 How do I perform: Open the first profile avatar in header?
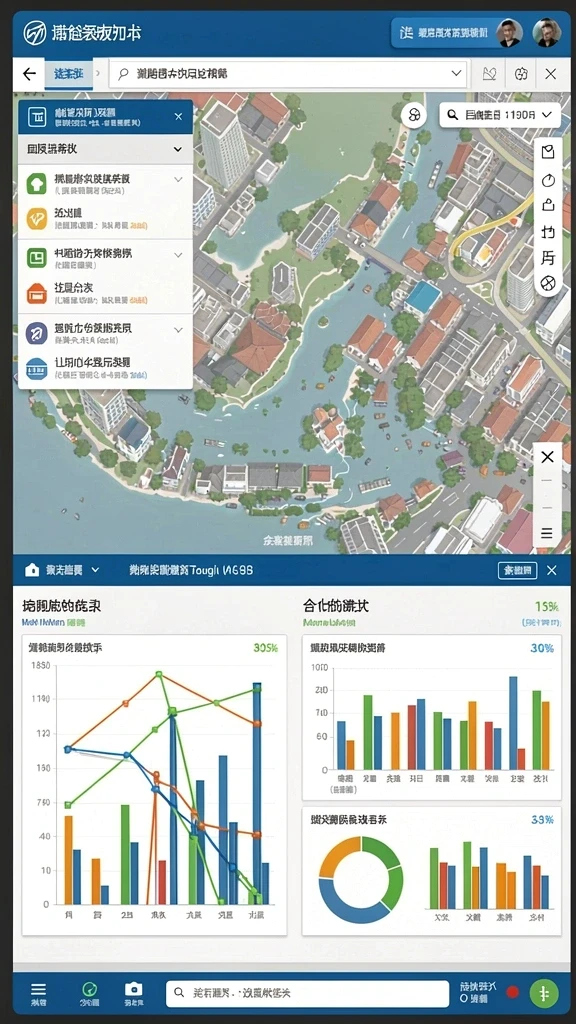(x=509, y=33)
